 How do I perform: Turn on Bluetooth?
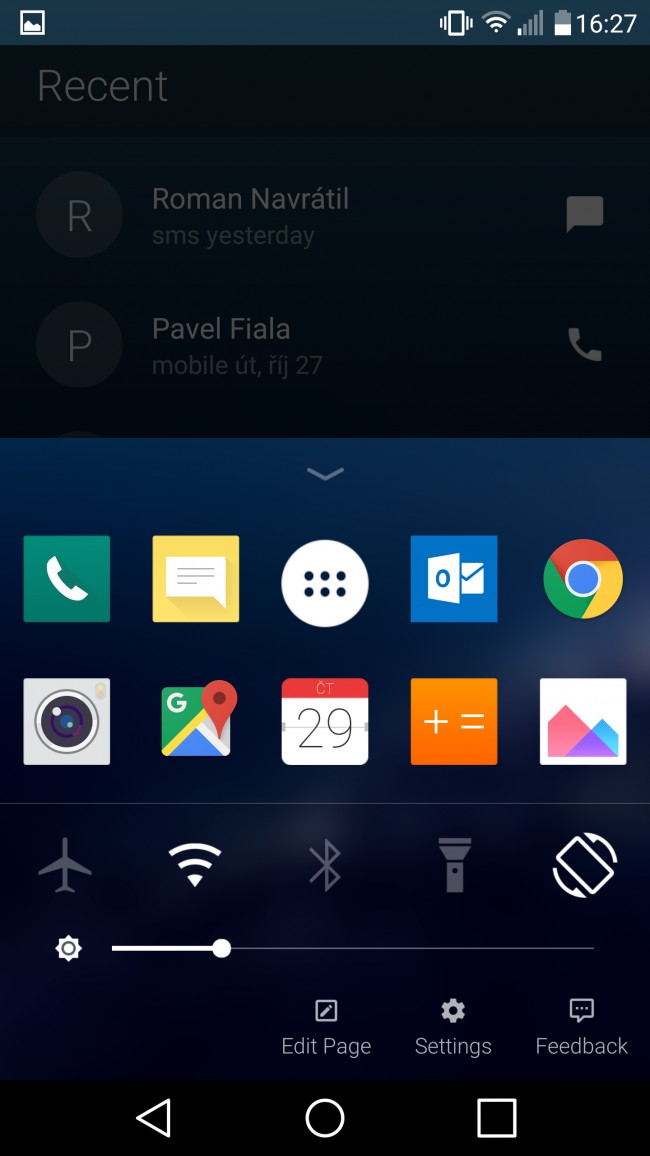[325, 864]
